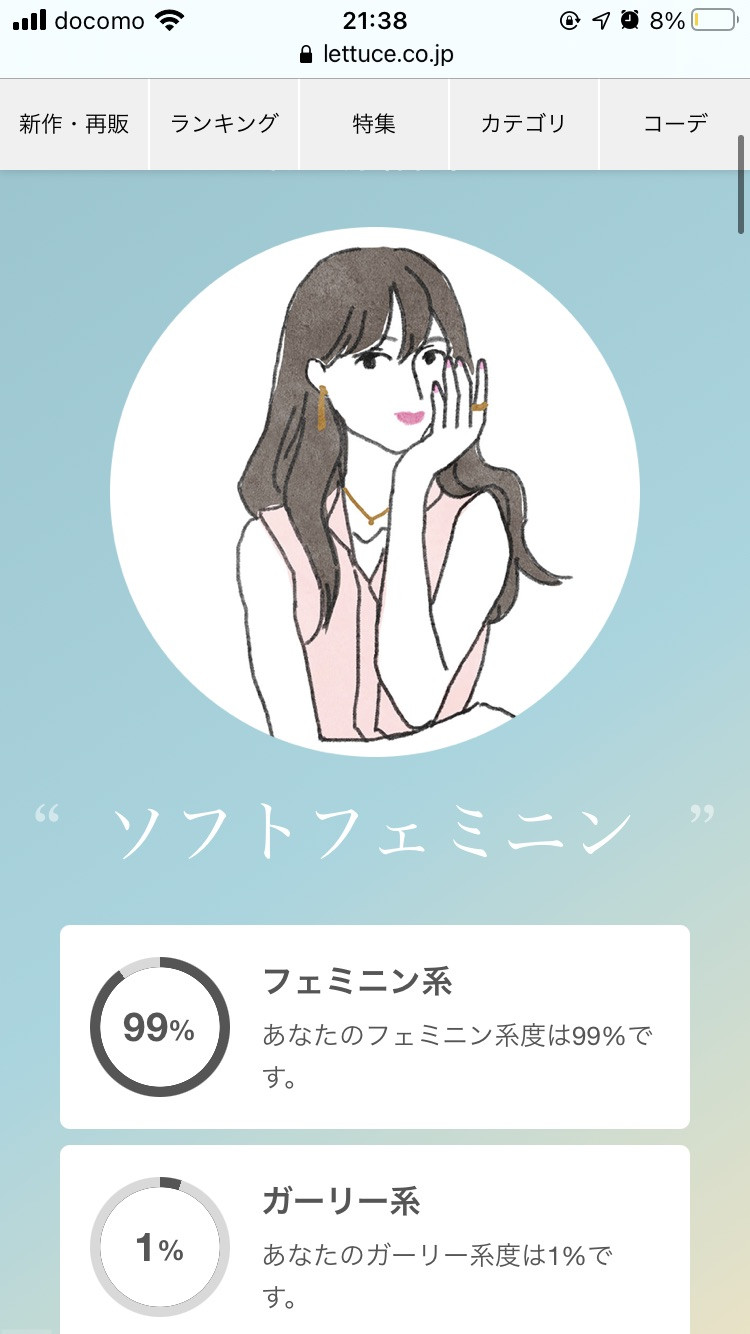The height and width of the screenshot is (1334, 750).
Task: Click the 99% progress ring
Action: 157,1027
